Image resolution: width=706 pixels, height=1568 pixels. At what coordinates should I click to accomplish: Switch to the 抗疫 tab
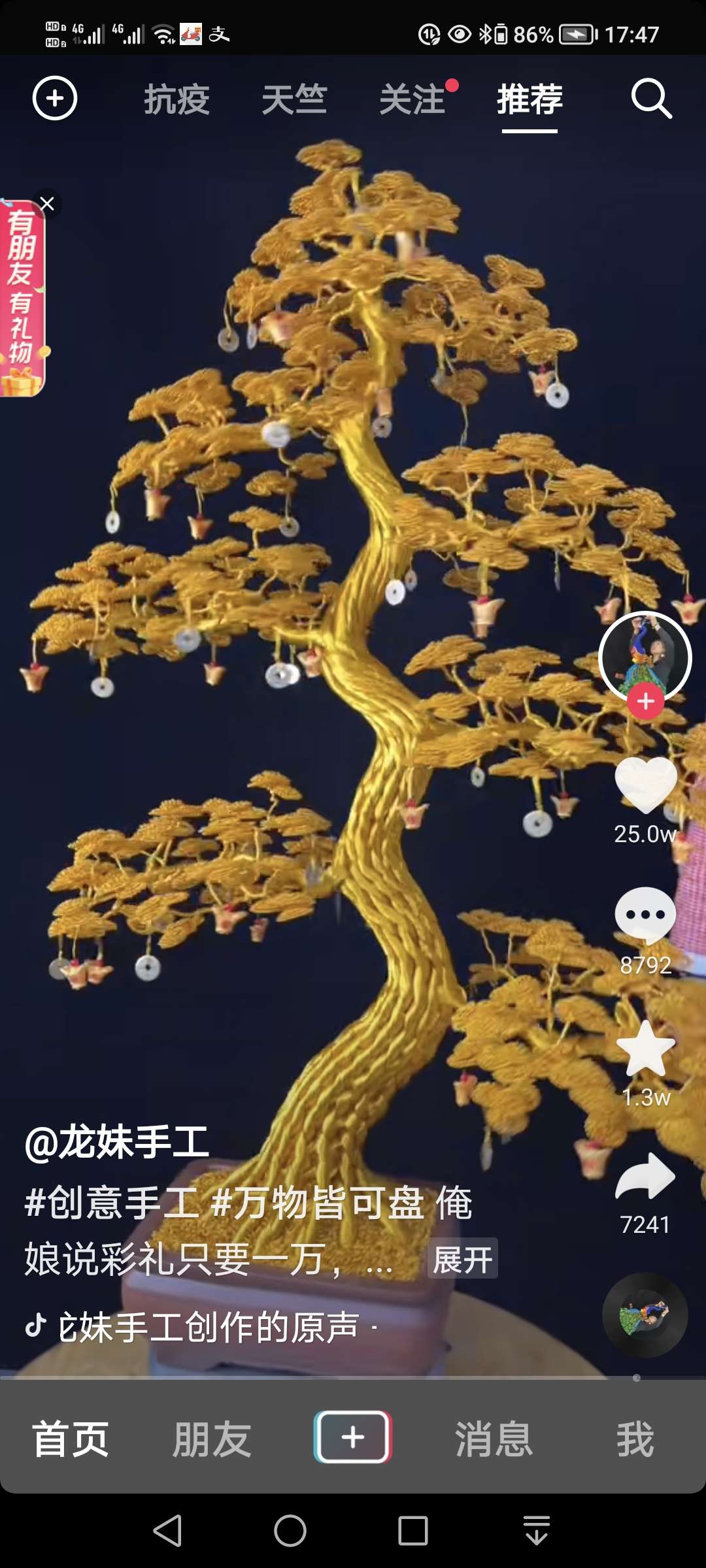[176, 100]
